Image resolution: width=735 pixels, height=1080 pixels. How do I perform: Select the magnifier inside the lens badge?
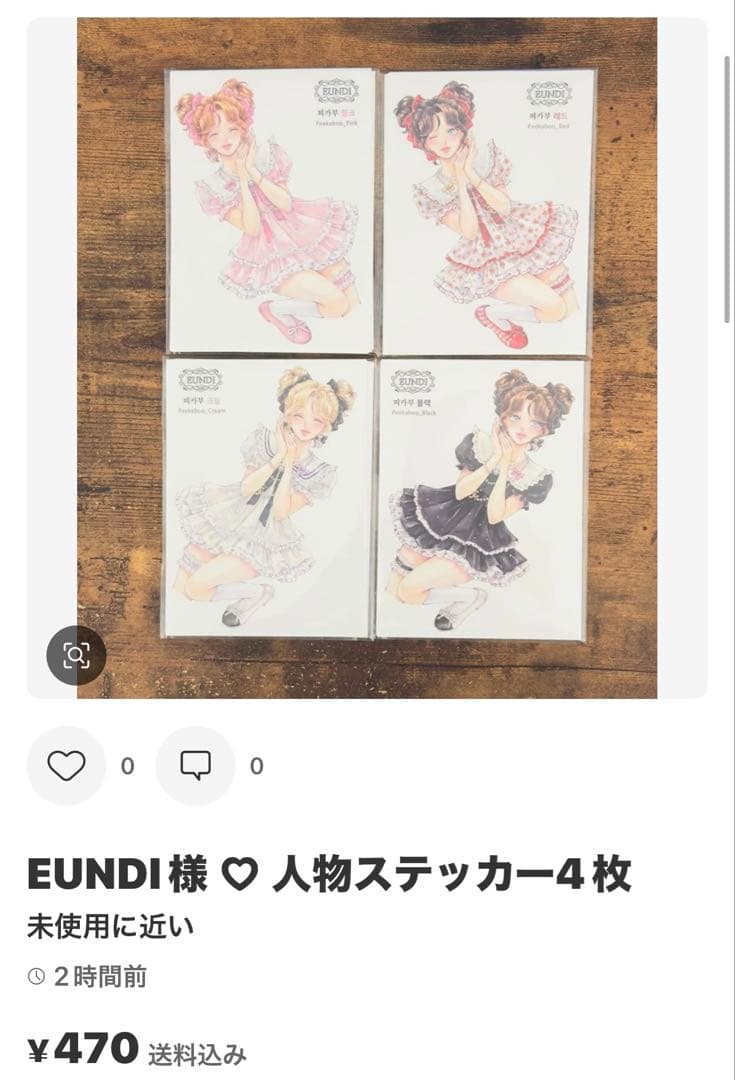76,654
